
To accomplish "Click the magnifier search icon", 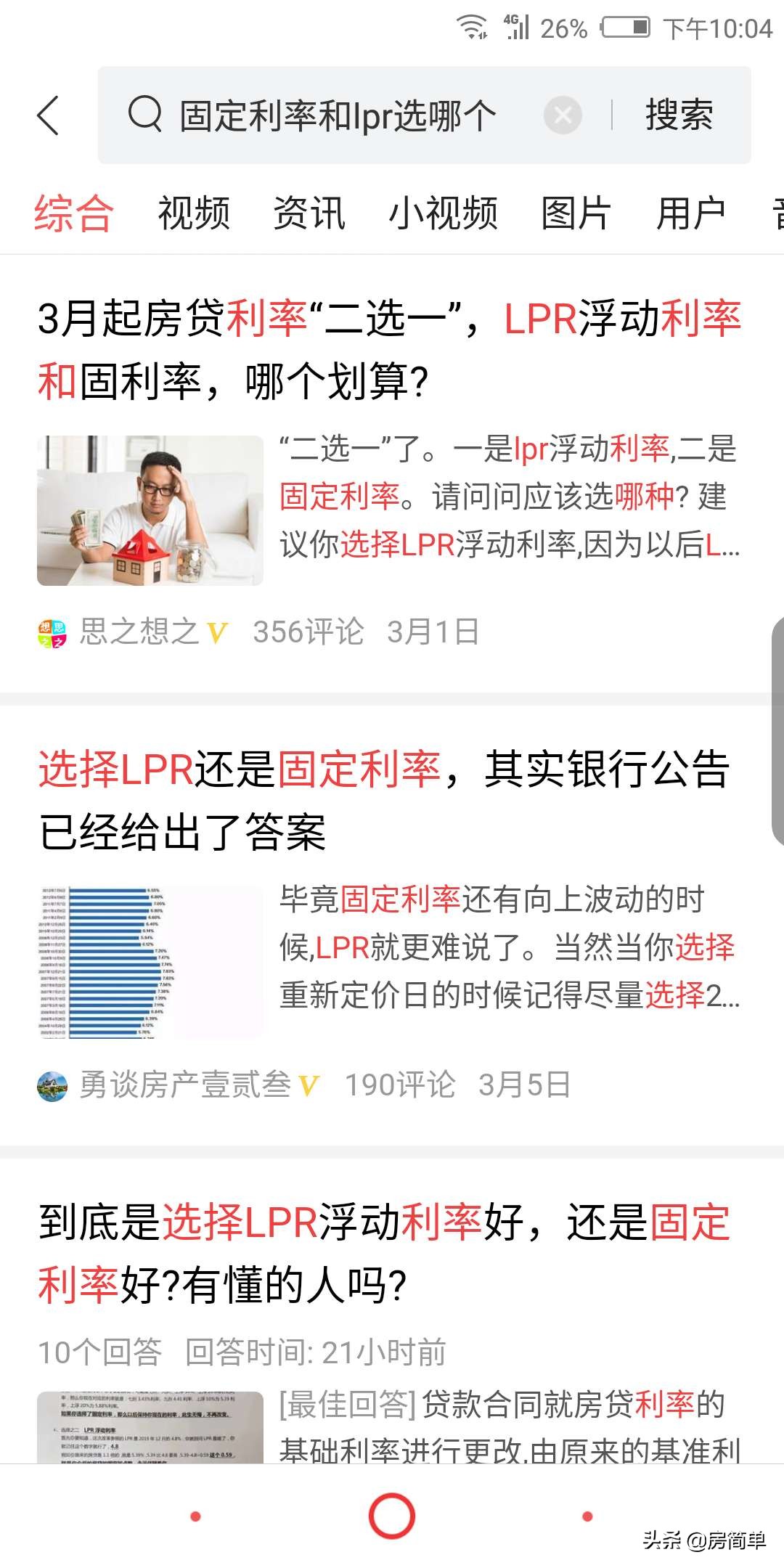I will [x=144, y=116].
